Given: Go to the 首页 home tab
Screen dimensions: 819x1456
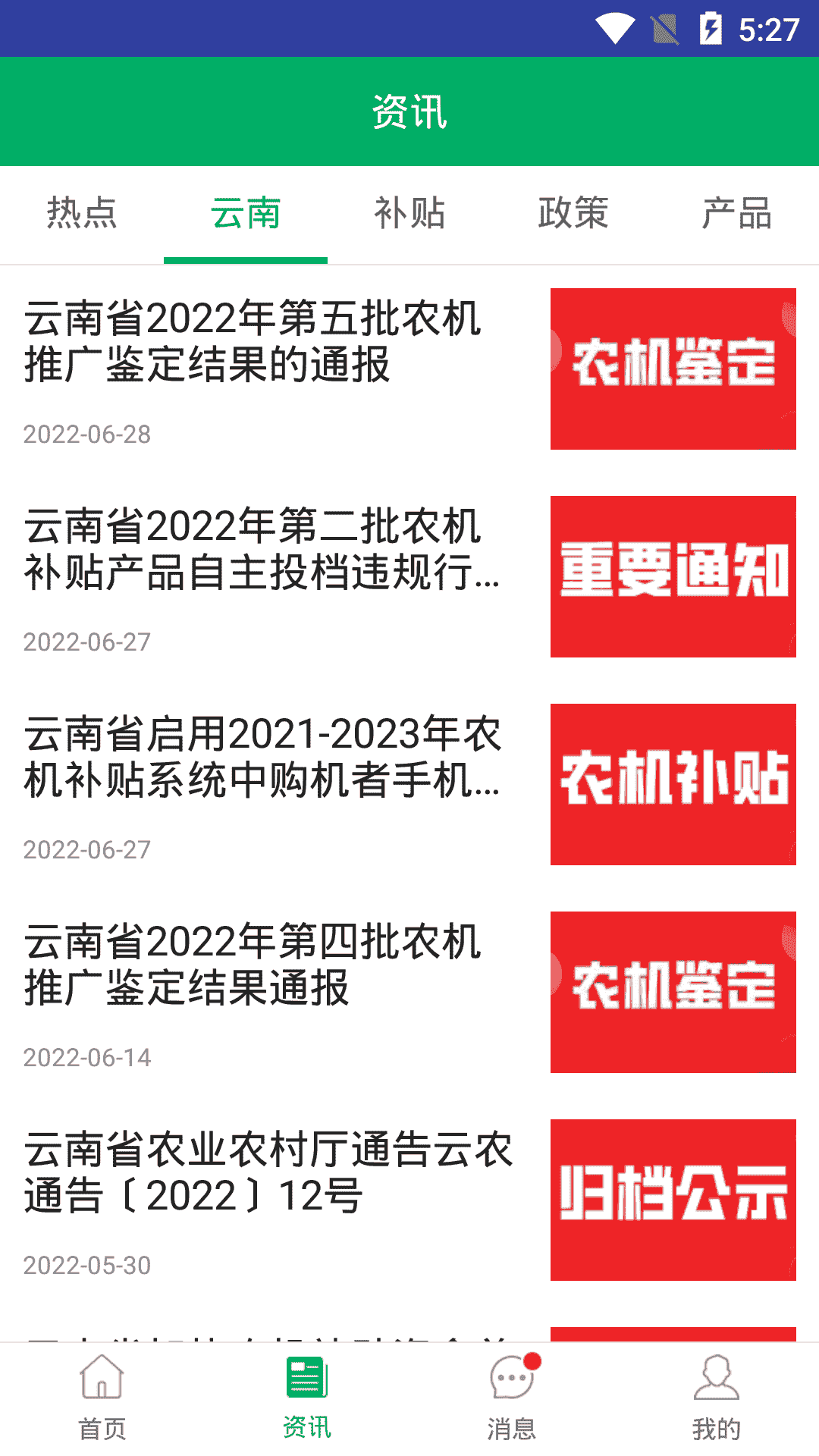Looking at the screenshot, I should point(102,1399).
